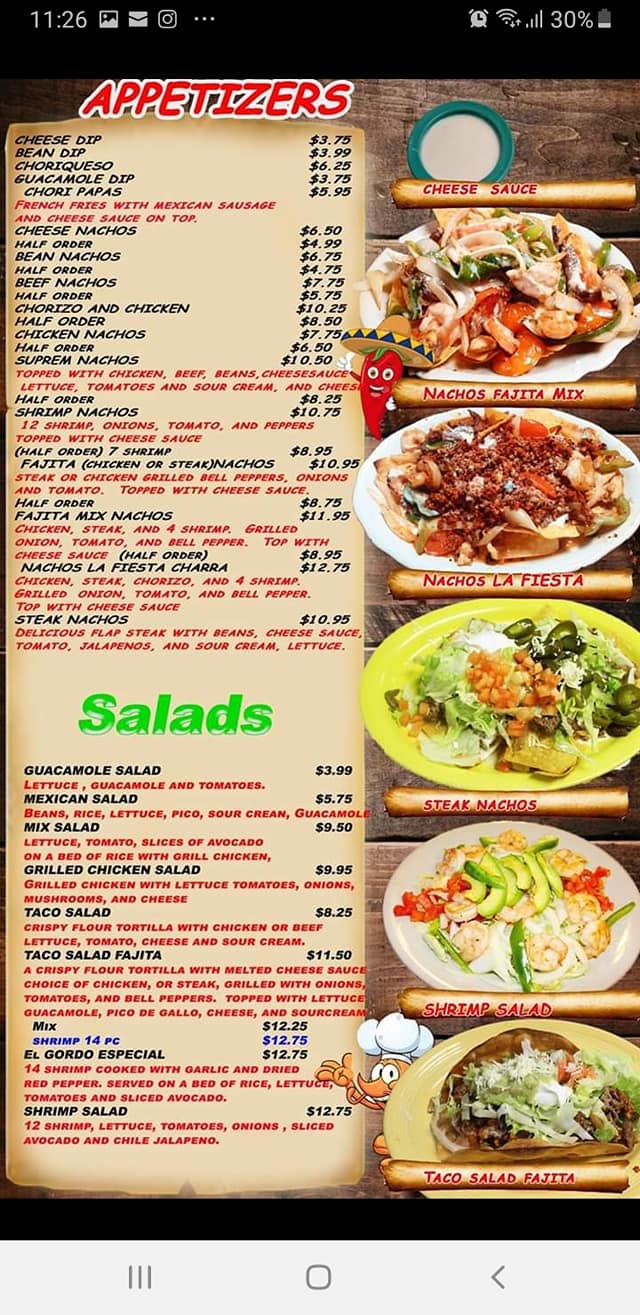Go back using the navigation bar
Image resolution: width=640 pixels, height=1315 pixels.
pyautogui.click(x=498, y=1276)
